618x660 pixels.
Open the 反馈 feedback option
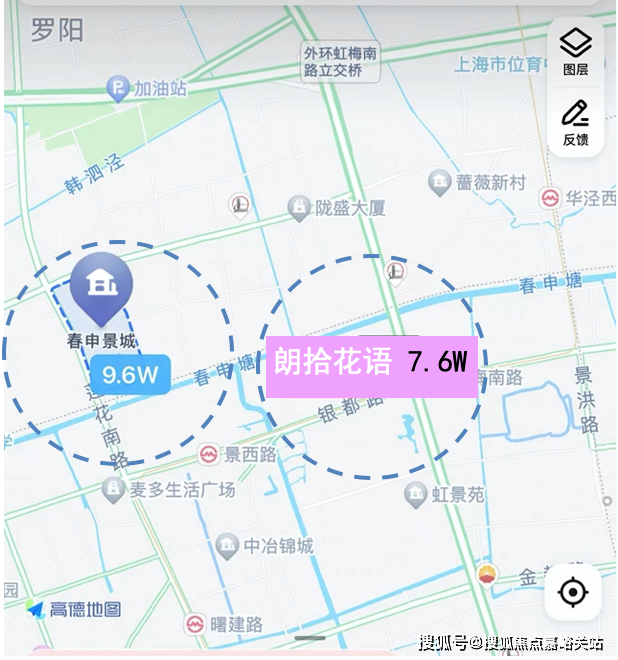575,122
